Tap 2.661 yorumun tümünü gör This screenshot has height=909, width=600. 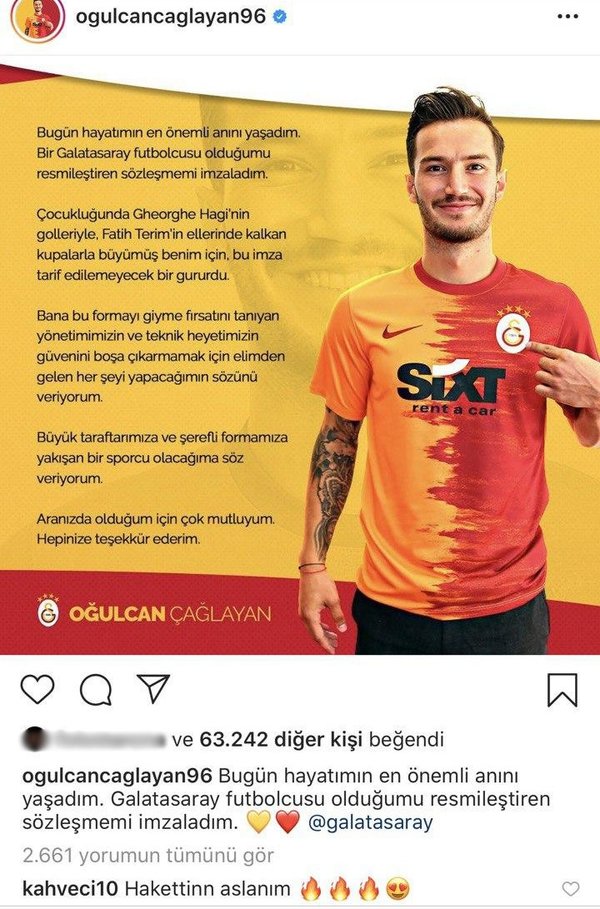pyautogui.click(x=147, y=857)
